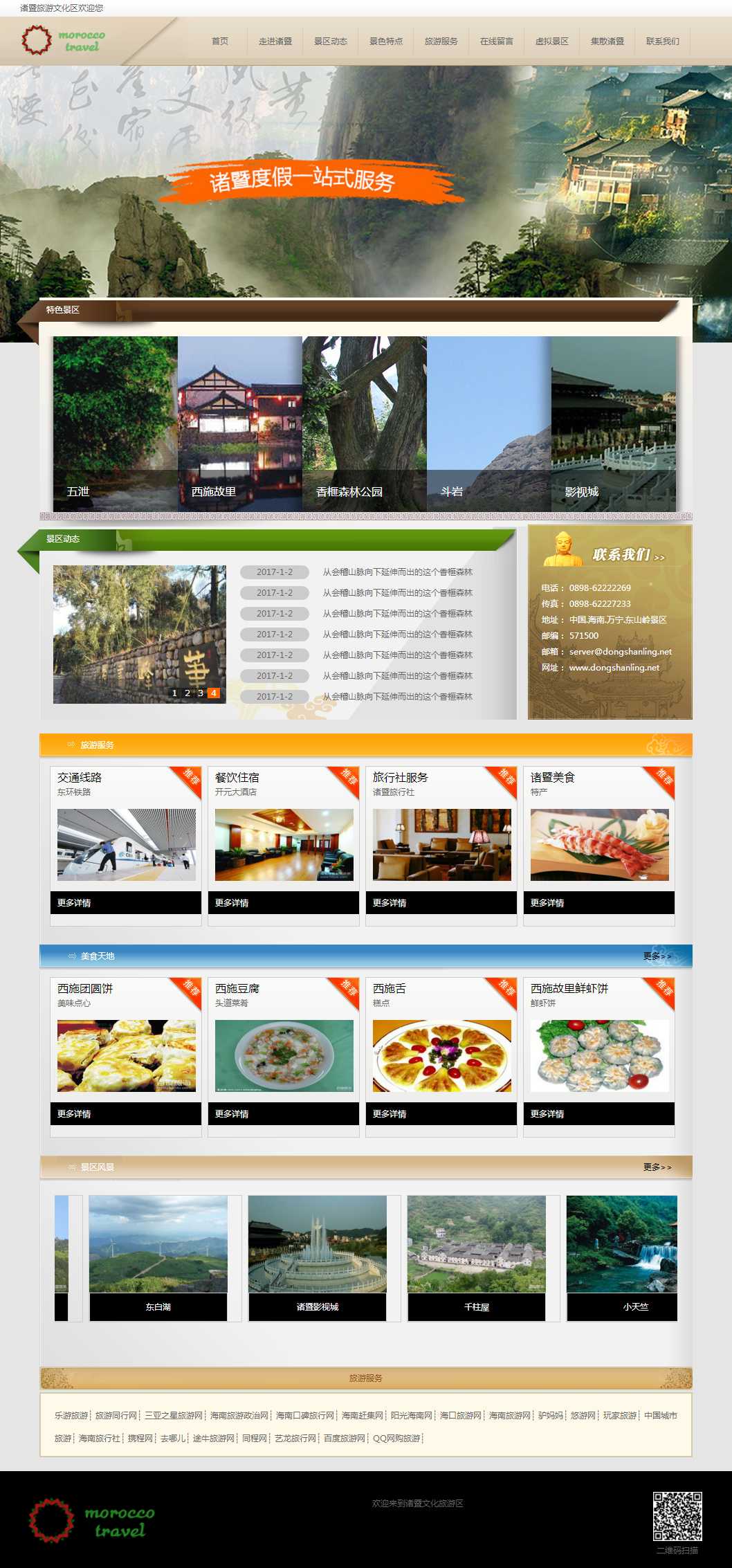Viewport: 732px width, 1568px height.
Task: Go to 走进诸暨 in the top menu
Action: pyautogui.click(x=275, y=42)
